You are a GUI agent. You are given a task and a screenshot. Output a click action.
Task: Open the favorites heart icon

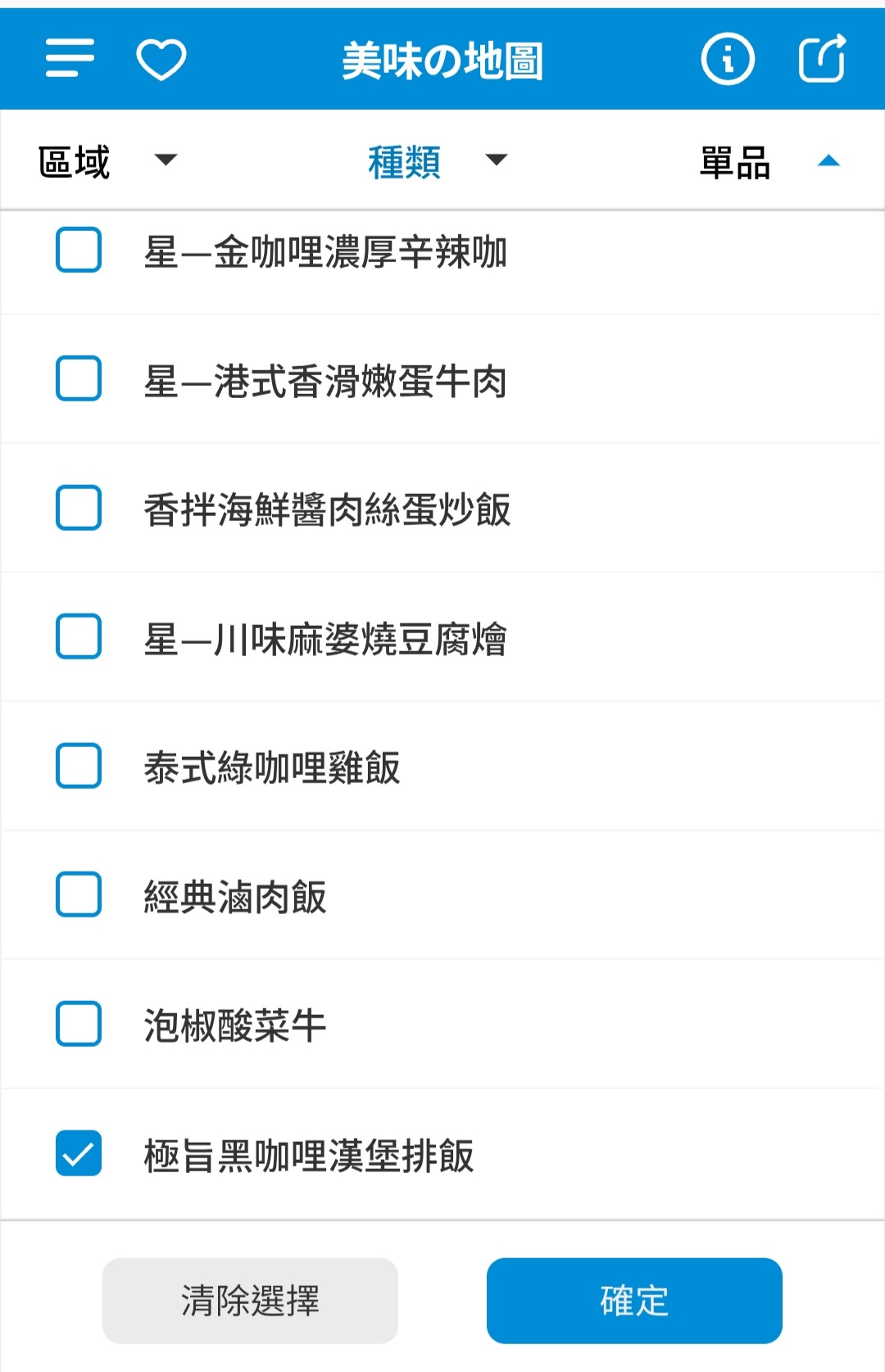pyautogui.click(x=161, y=59)
